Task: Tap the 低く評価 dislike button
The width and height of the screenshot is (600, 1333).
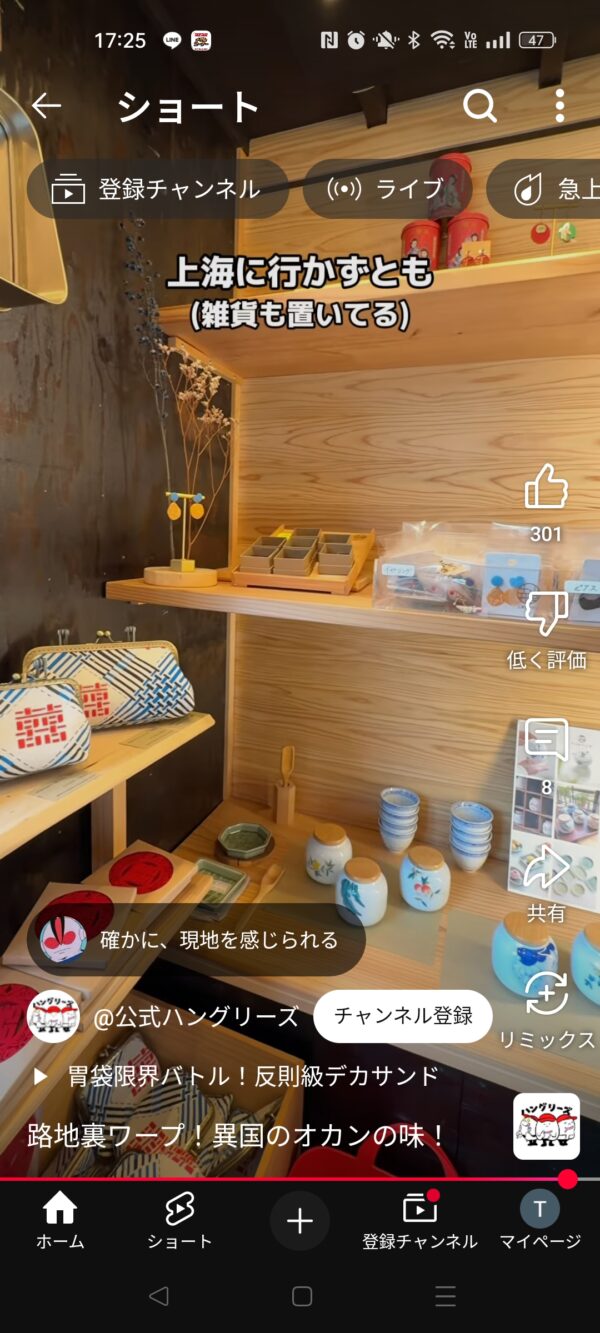Action: click(x=546, y=614)
